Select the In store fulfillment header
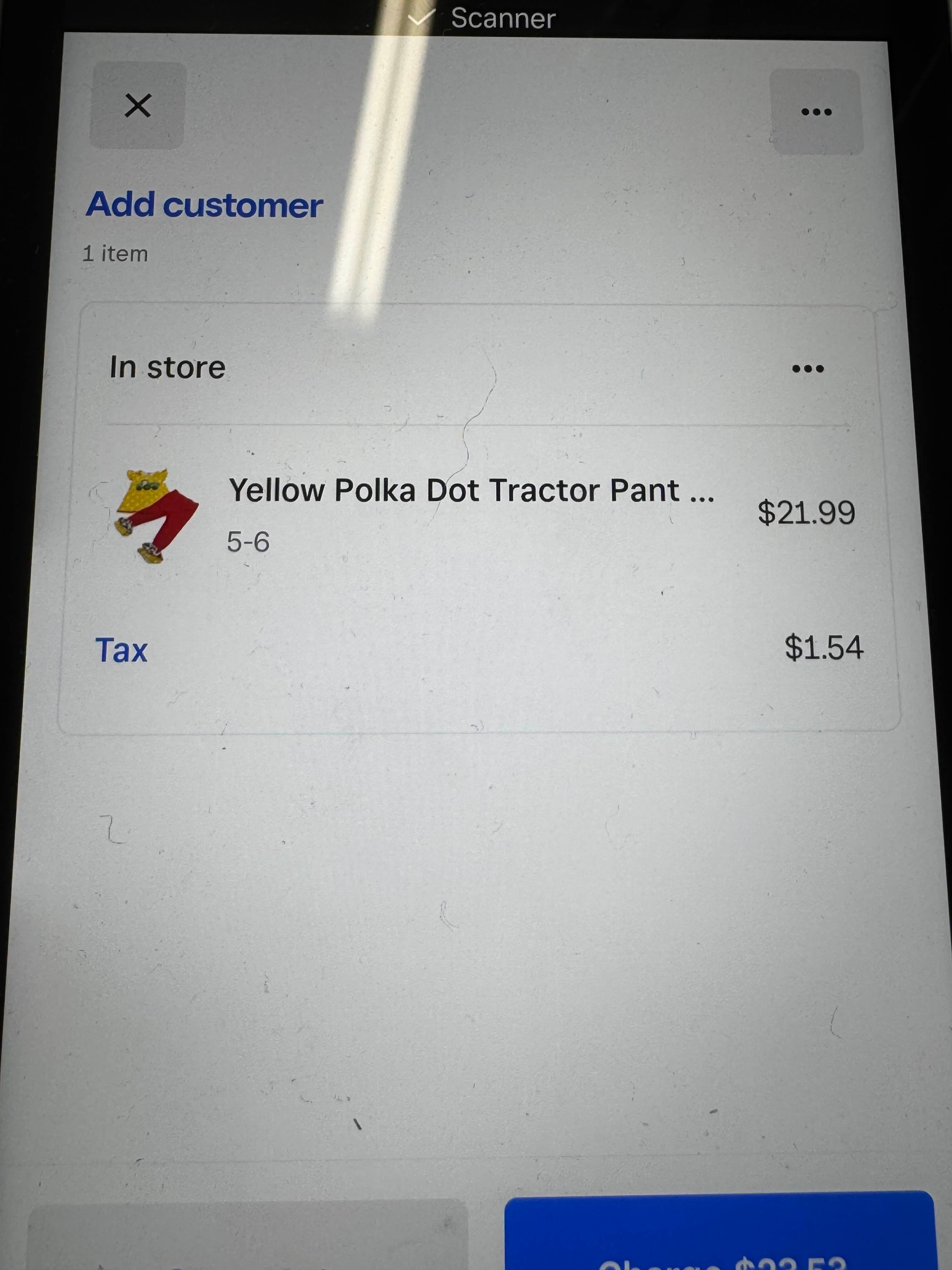Screen dimensions: 952x1270 [x=167, y=366]
